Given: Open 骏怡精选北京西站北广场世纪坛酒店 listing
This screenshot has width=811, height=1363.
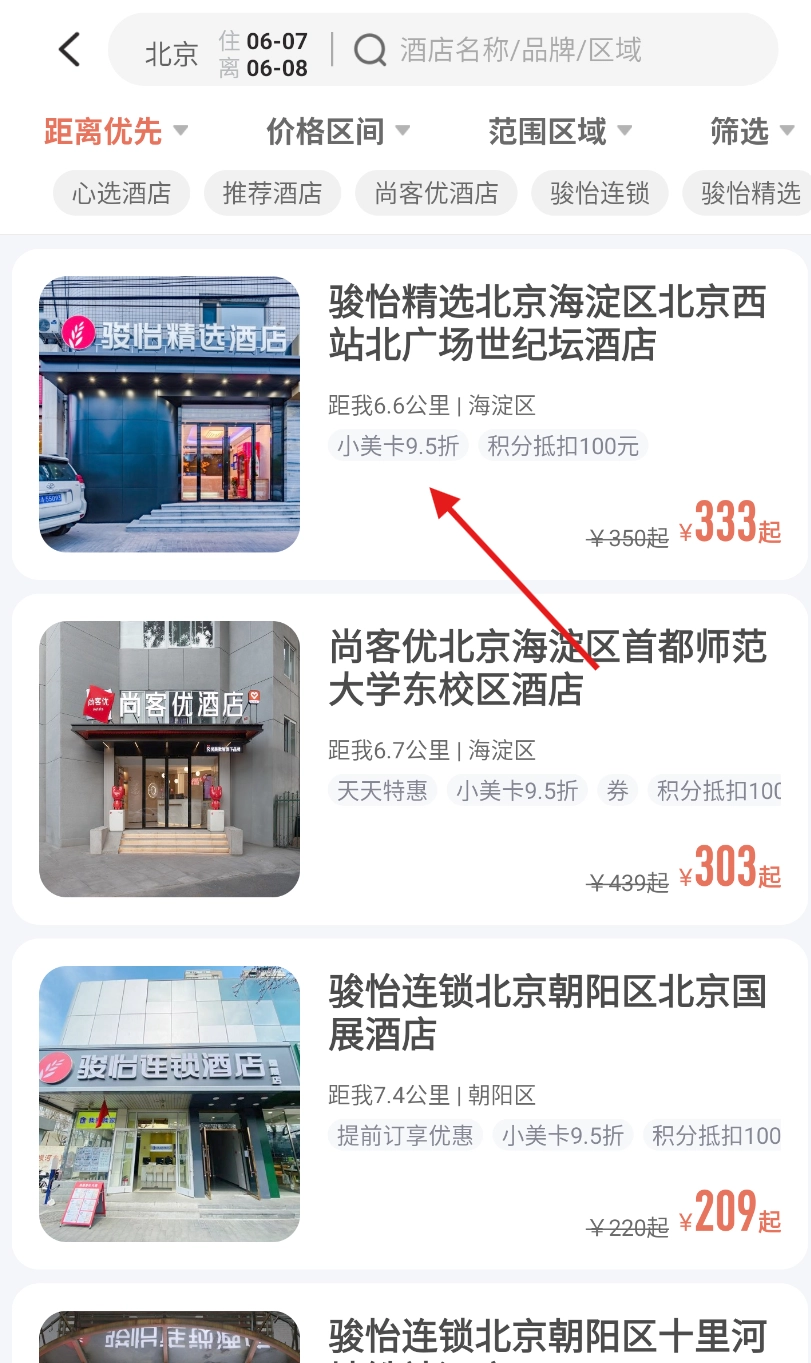Looking at the screenshot, I should tap(546, 322).
